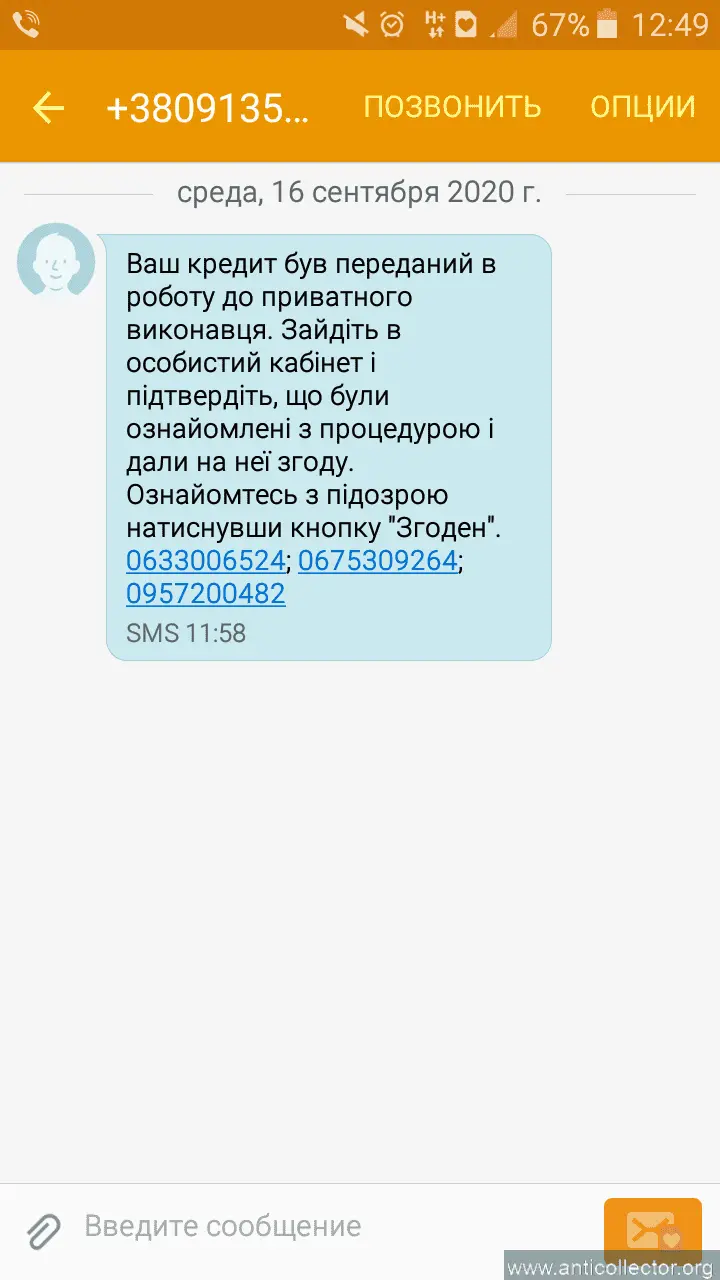Open the ОПЦИИ menu

(642, 107)
